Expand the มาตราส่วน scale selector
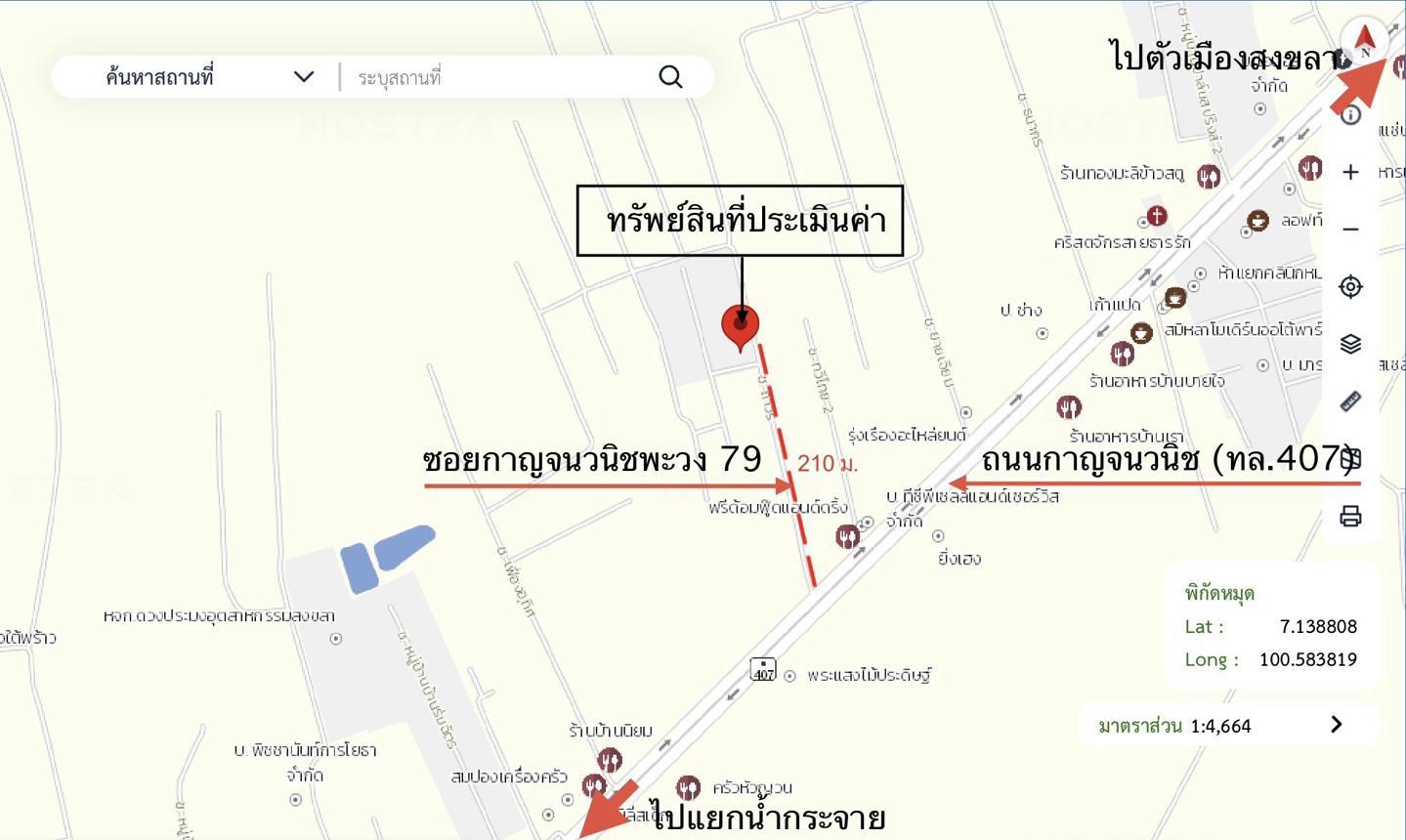Screen dimensions: 1406x840 click(x=1335, y=725)
